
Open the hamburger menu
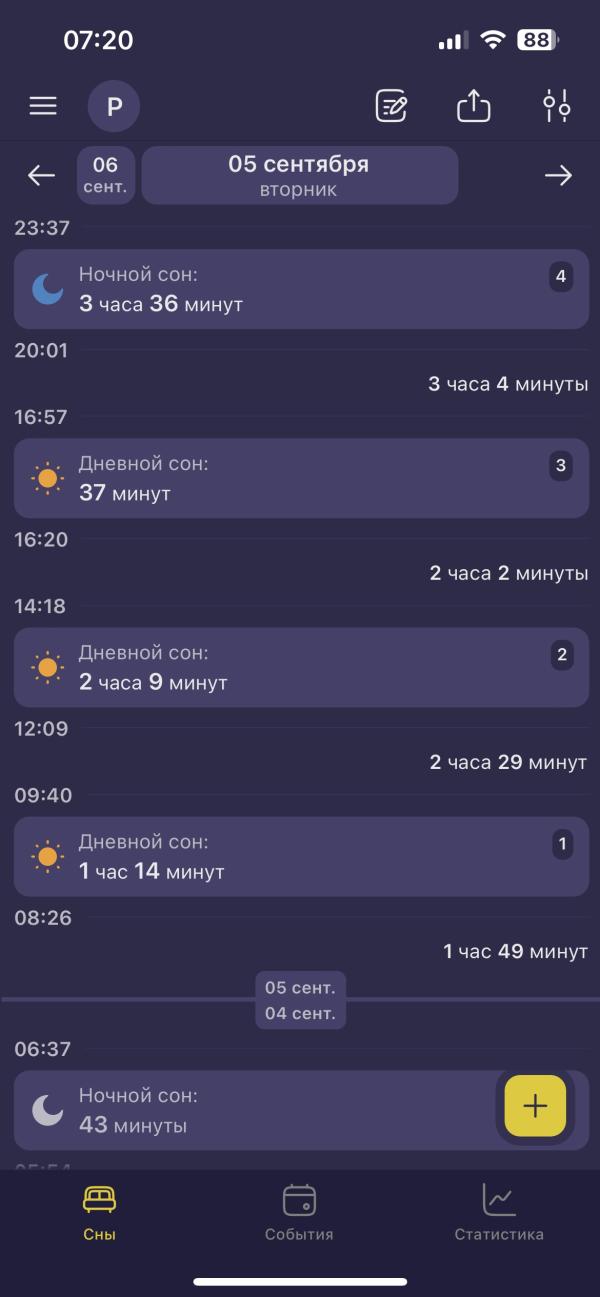(43, 106)
